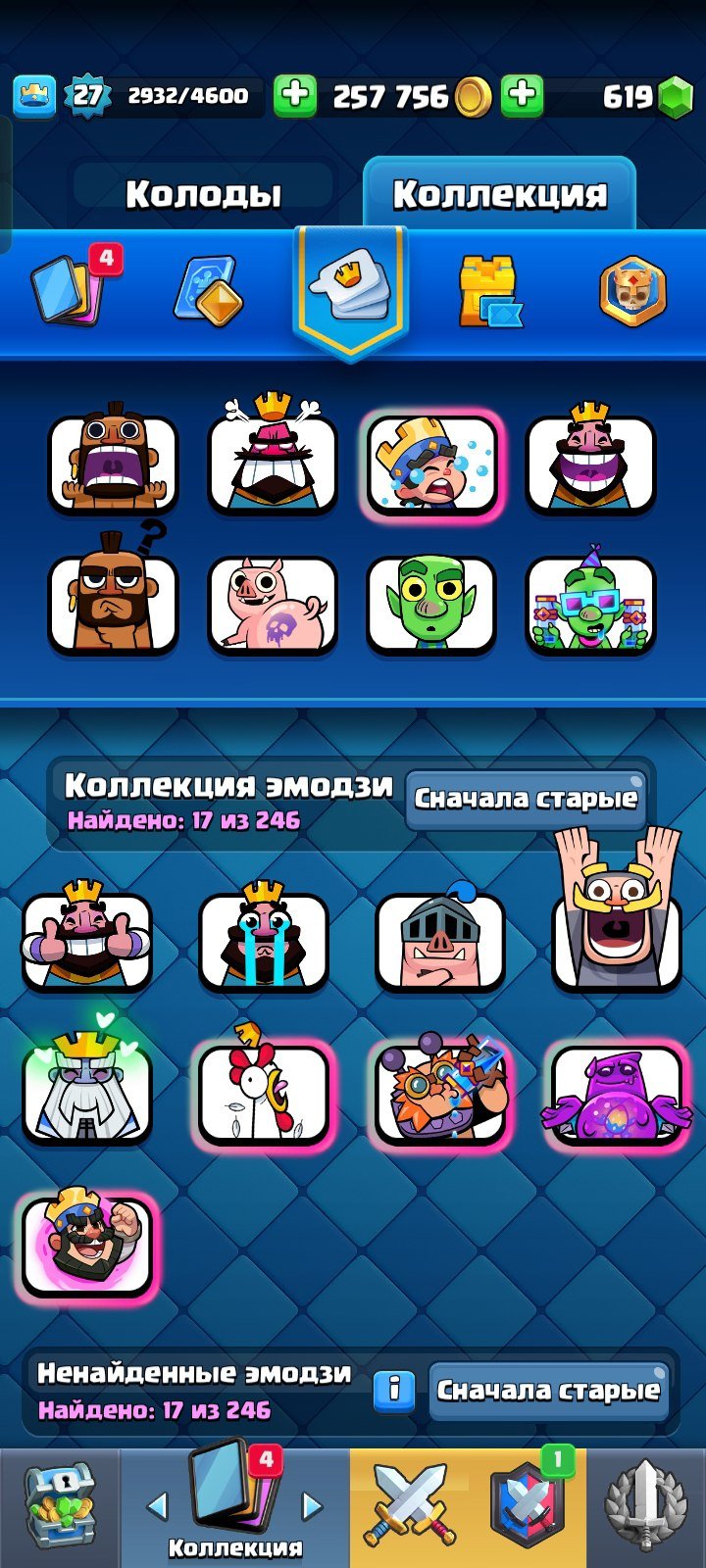Choose the purple elixir golem emote
The image size is (706, 1568).
pyautogui.click(x=616, y=1093)
